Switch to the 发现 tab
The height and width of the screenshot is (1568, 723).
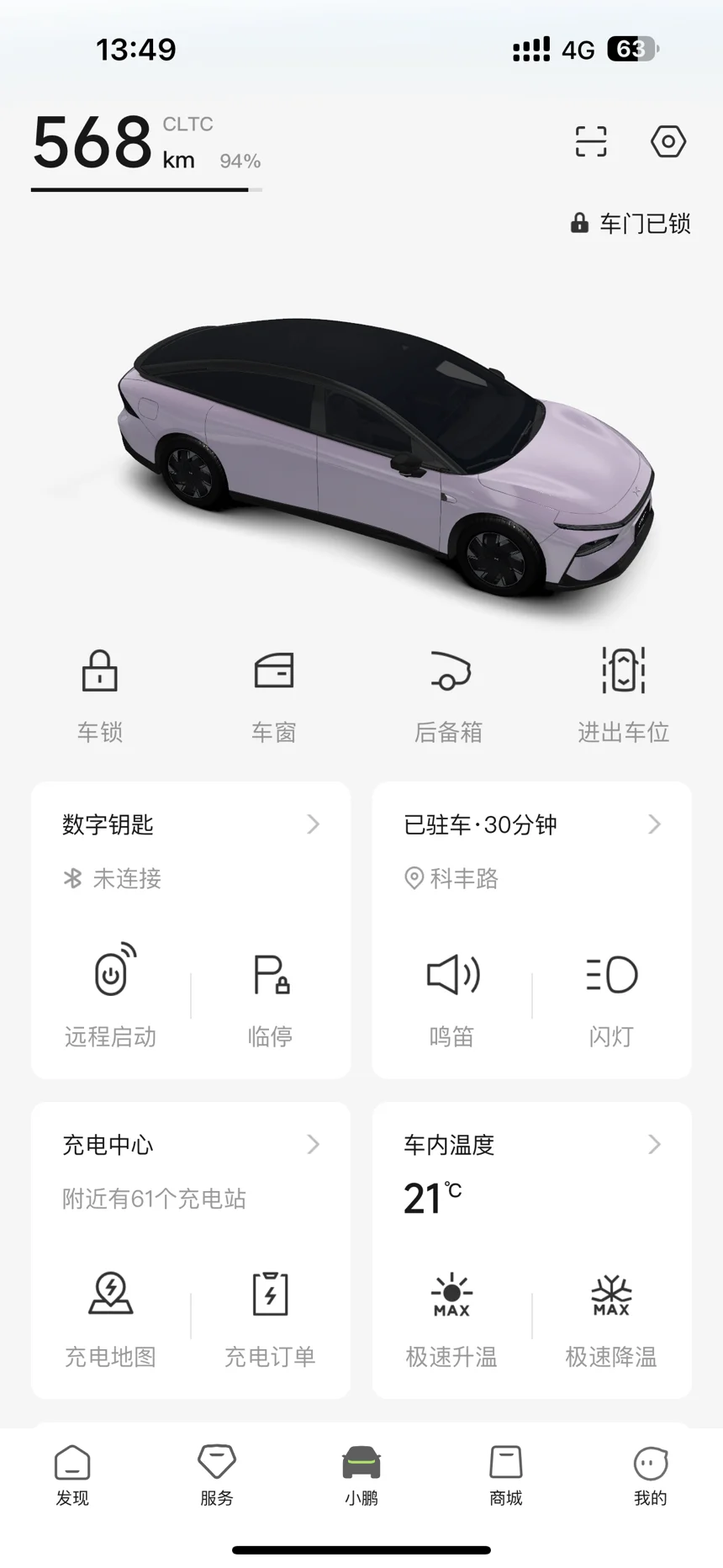(72, 1475)
